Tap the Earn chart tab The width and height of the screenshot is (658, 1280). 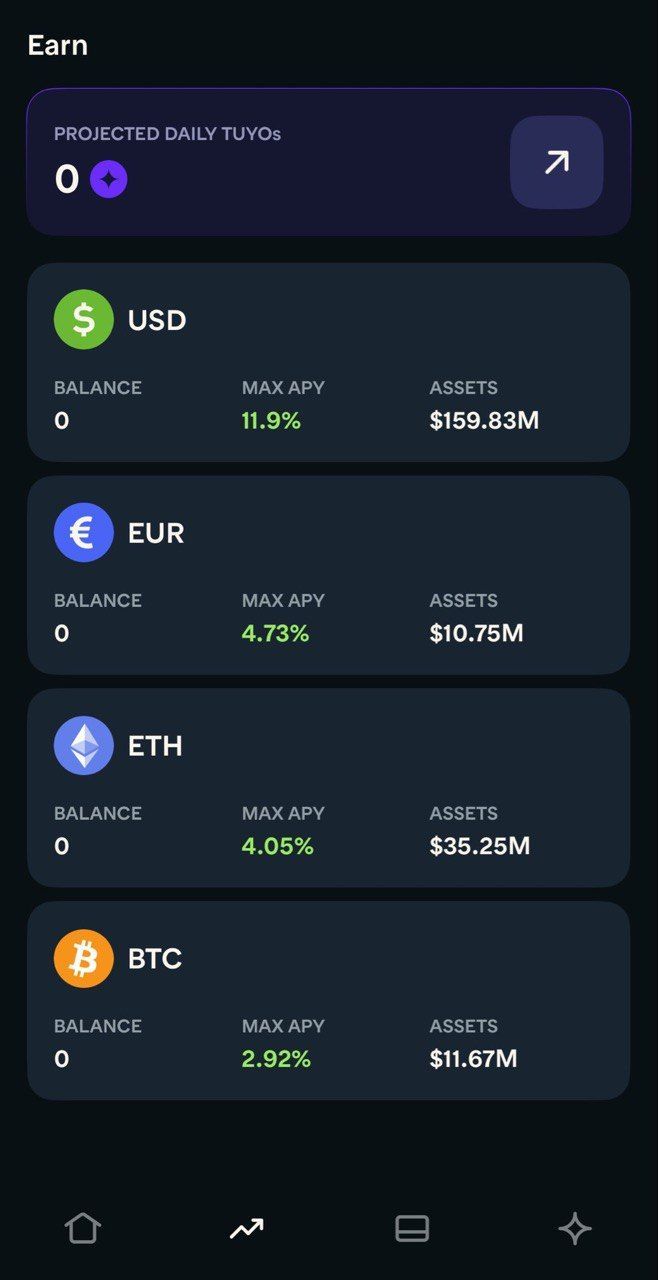pyautogui.click(x=246, y=1228)
